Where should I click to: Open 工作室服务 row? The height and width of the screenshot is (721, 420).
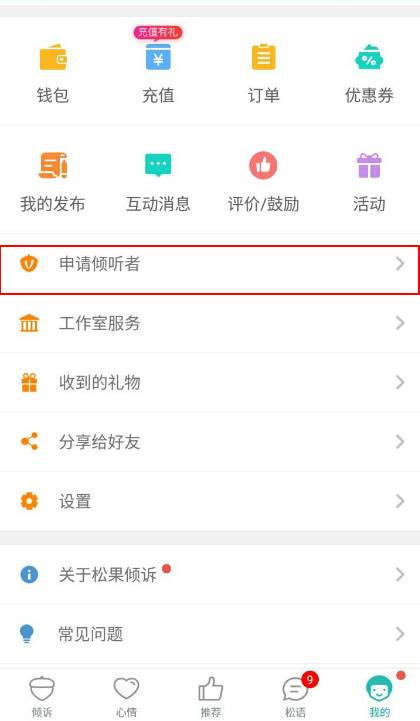click(210, 323)
